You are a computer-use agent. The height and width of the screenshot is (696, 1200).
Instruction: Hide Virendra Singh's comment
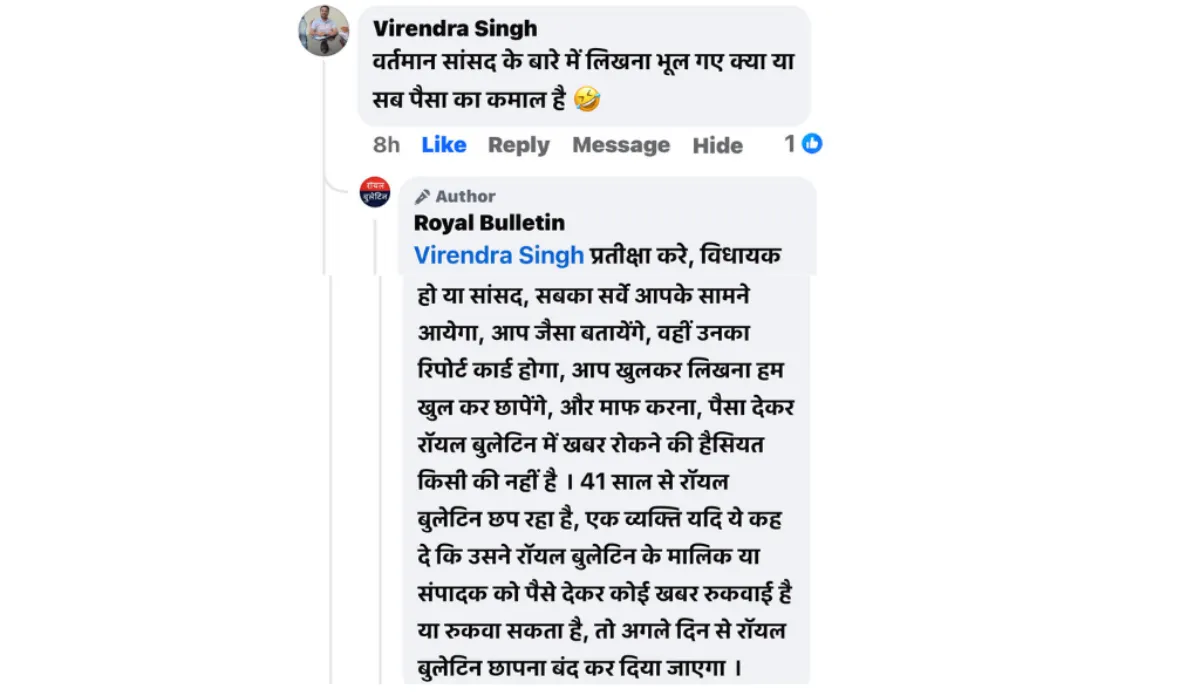(x=717, y=145)
